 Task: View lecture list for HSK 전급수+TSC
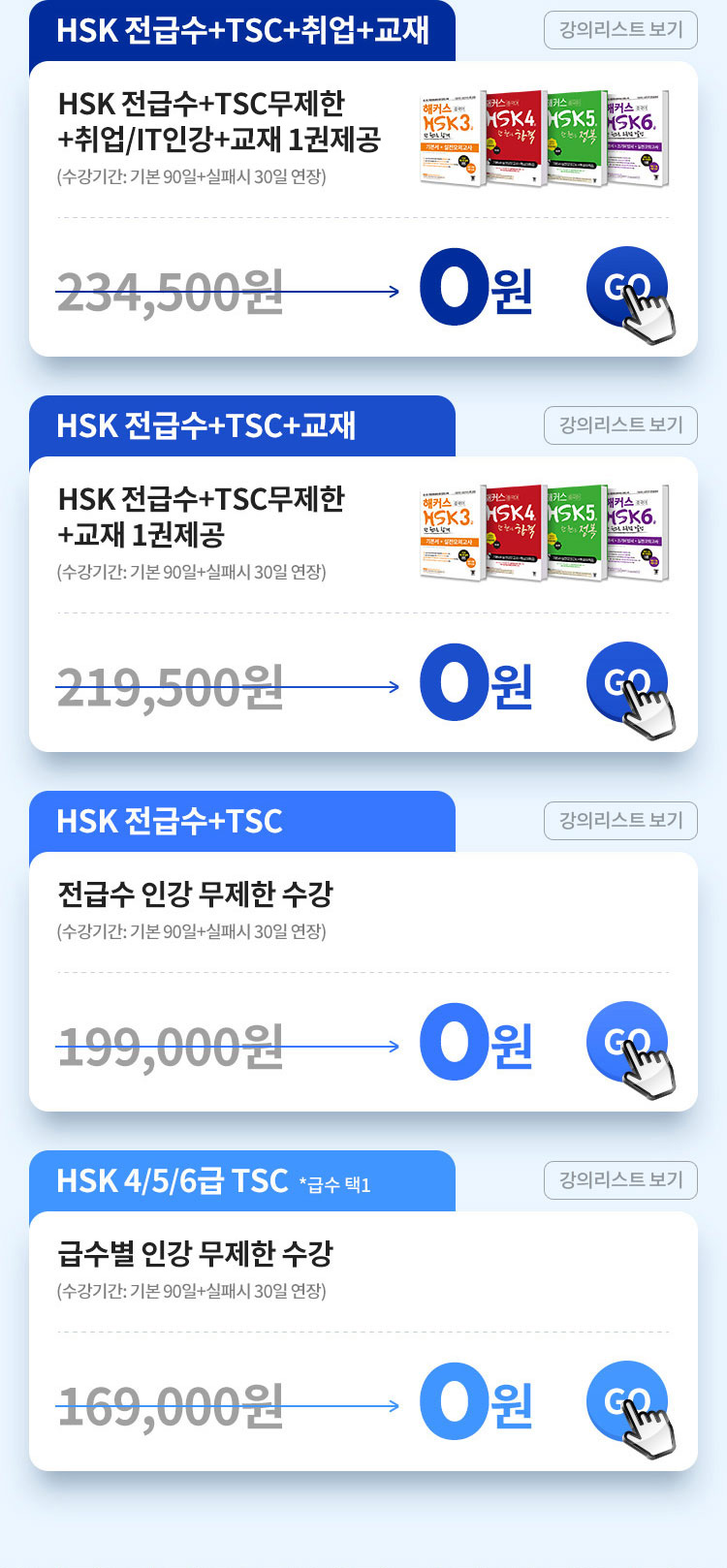click(x=620, y=821)
